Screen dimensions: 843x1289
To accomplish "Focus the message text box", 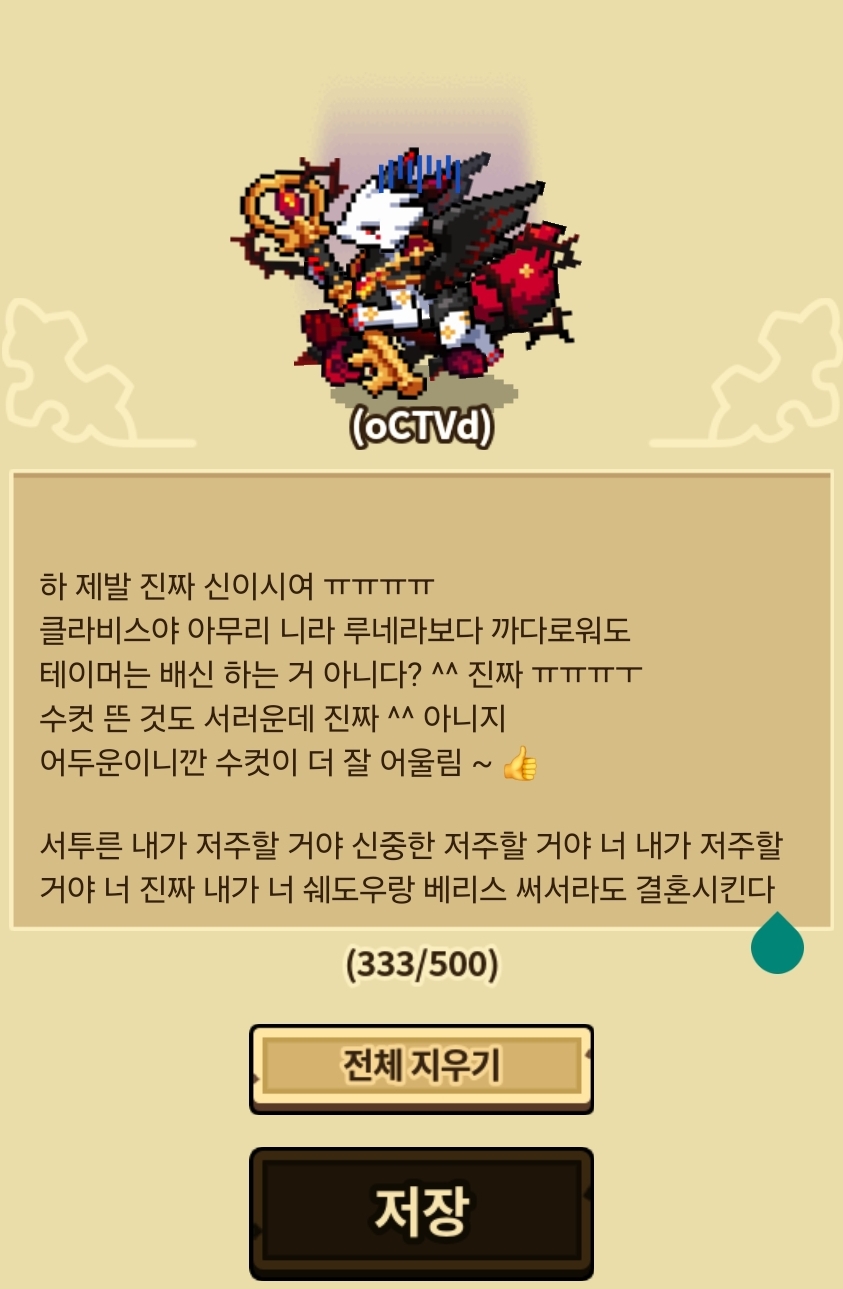I will pyautogui.click(x=421, y=700).
